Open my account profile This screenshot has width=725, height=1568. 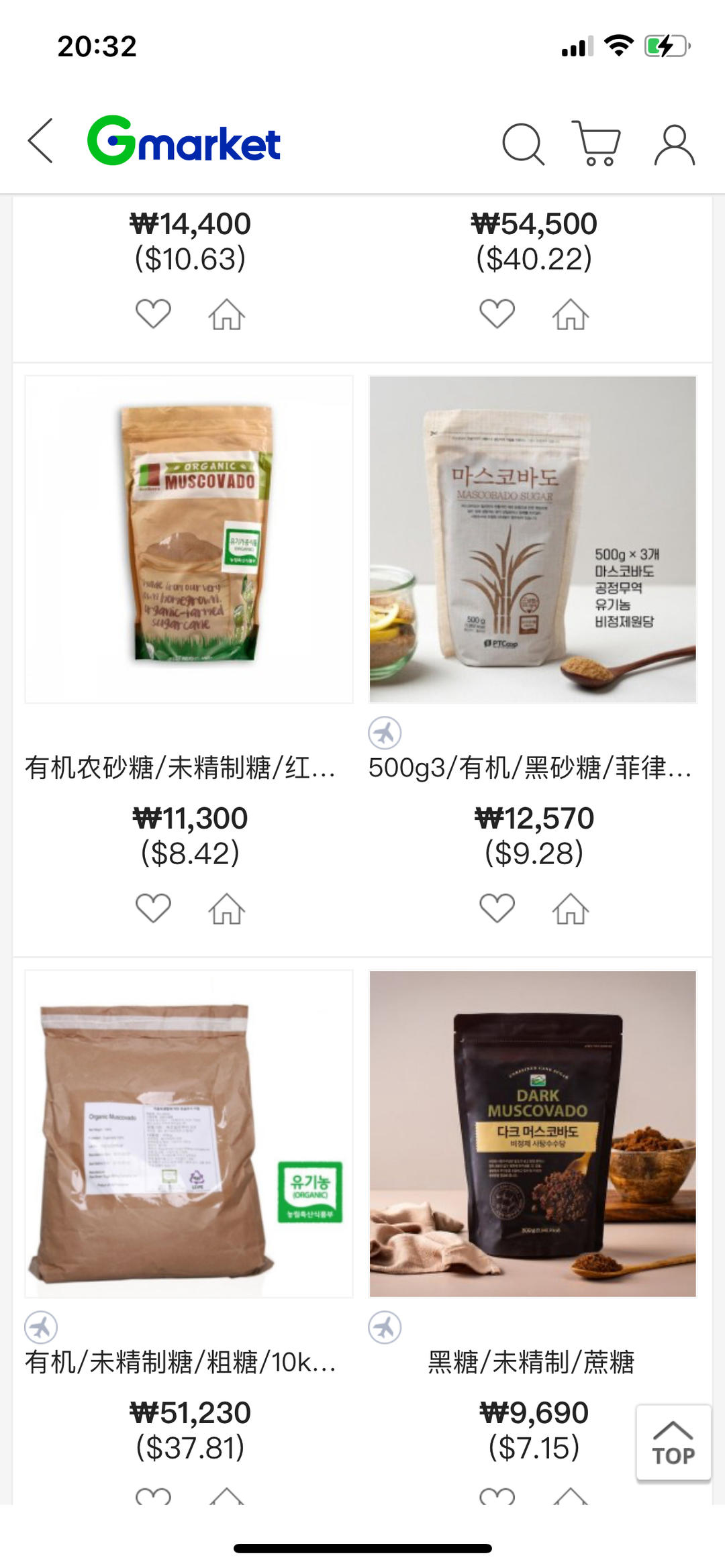(674, 144)
